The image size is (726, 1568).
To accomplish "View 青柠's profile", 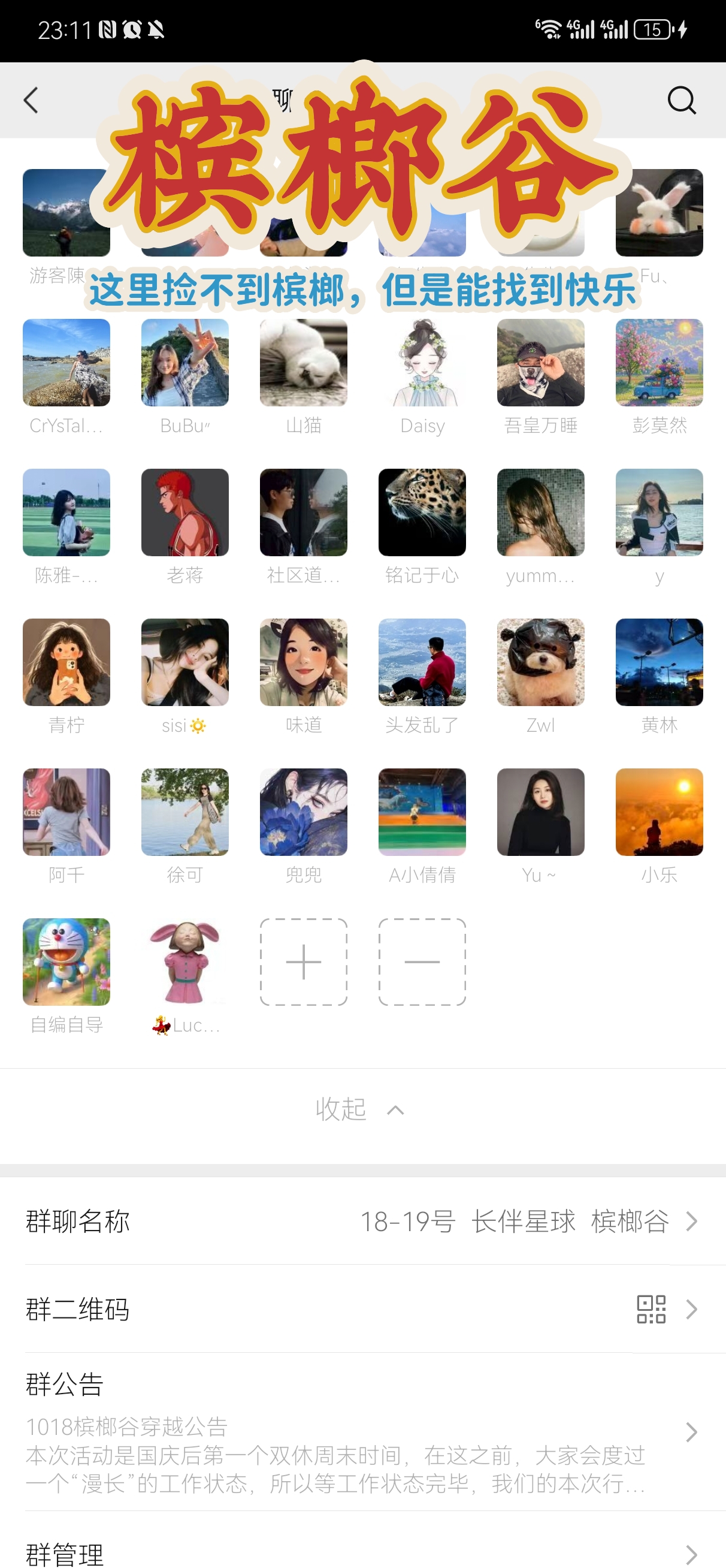I will (x=66, y=662).
